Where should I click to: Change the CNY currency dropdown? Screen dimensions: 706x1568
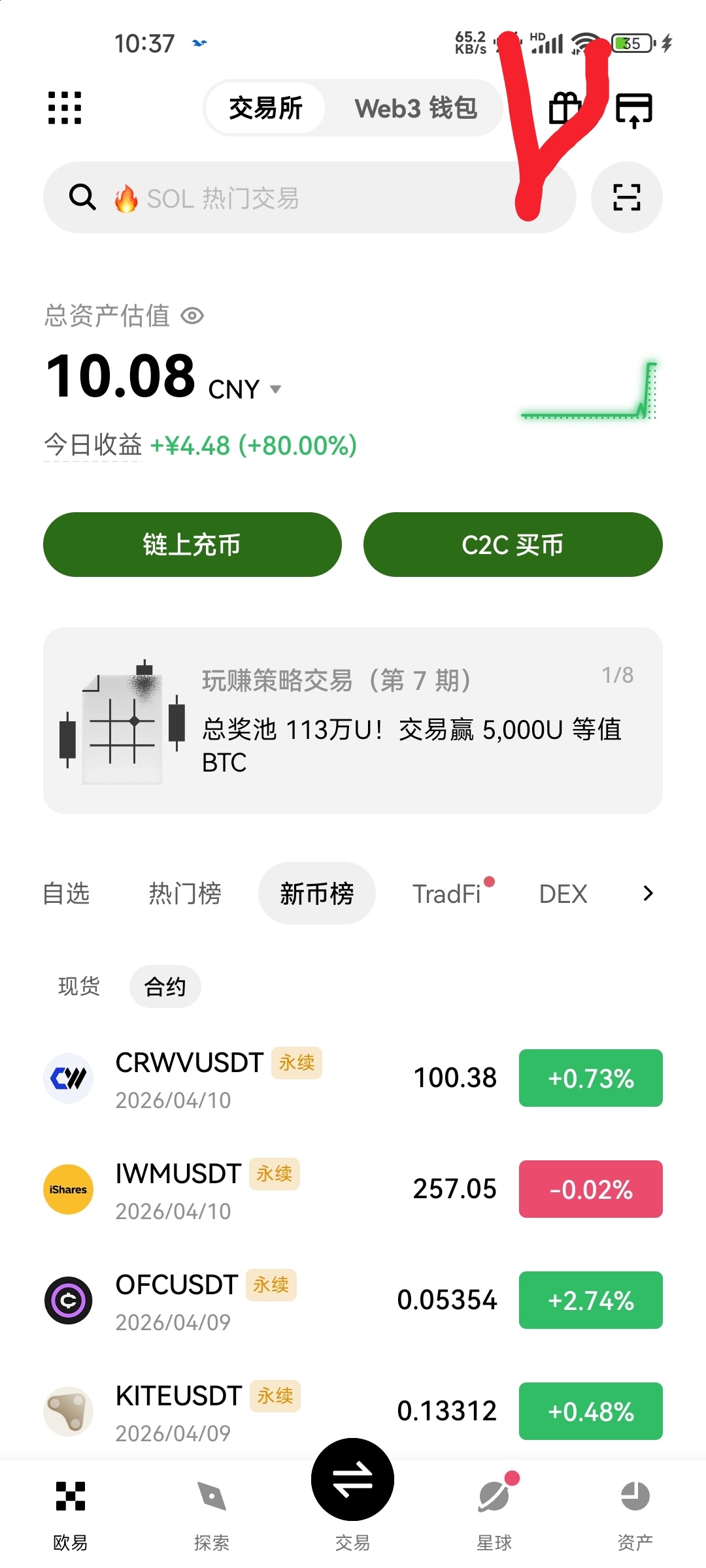coord(275,389)
